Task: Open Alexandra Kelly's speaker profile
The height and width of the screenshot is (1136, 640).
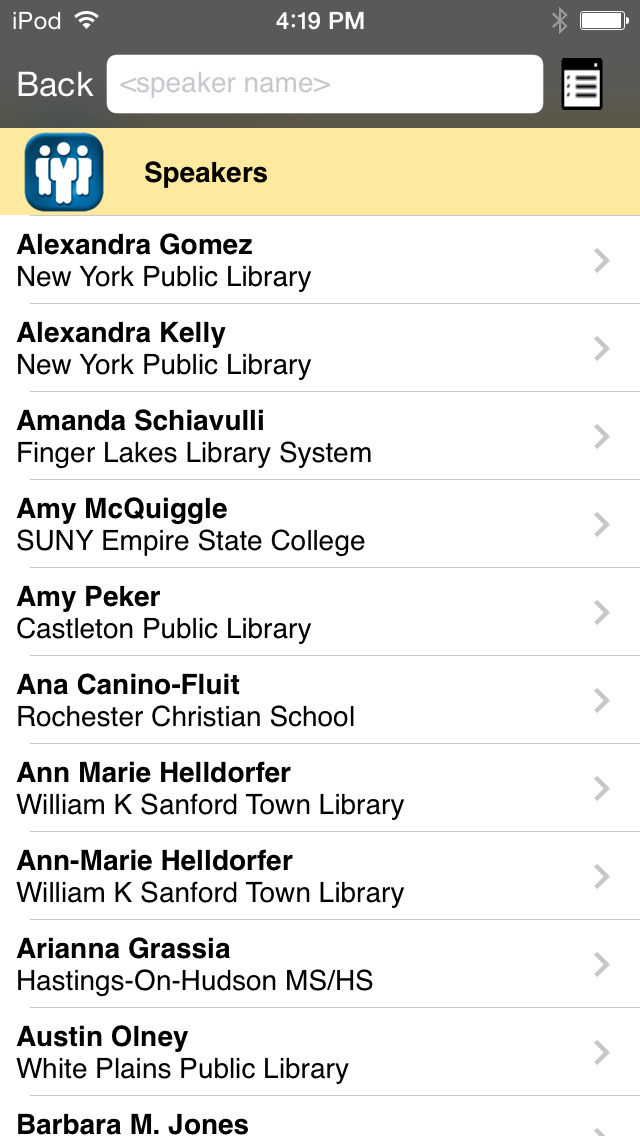Action: pos(320,348)
